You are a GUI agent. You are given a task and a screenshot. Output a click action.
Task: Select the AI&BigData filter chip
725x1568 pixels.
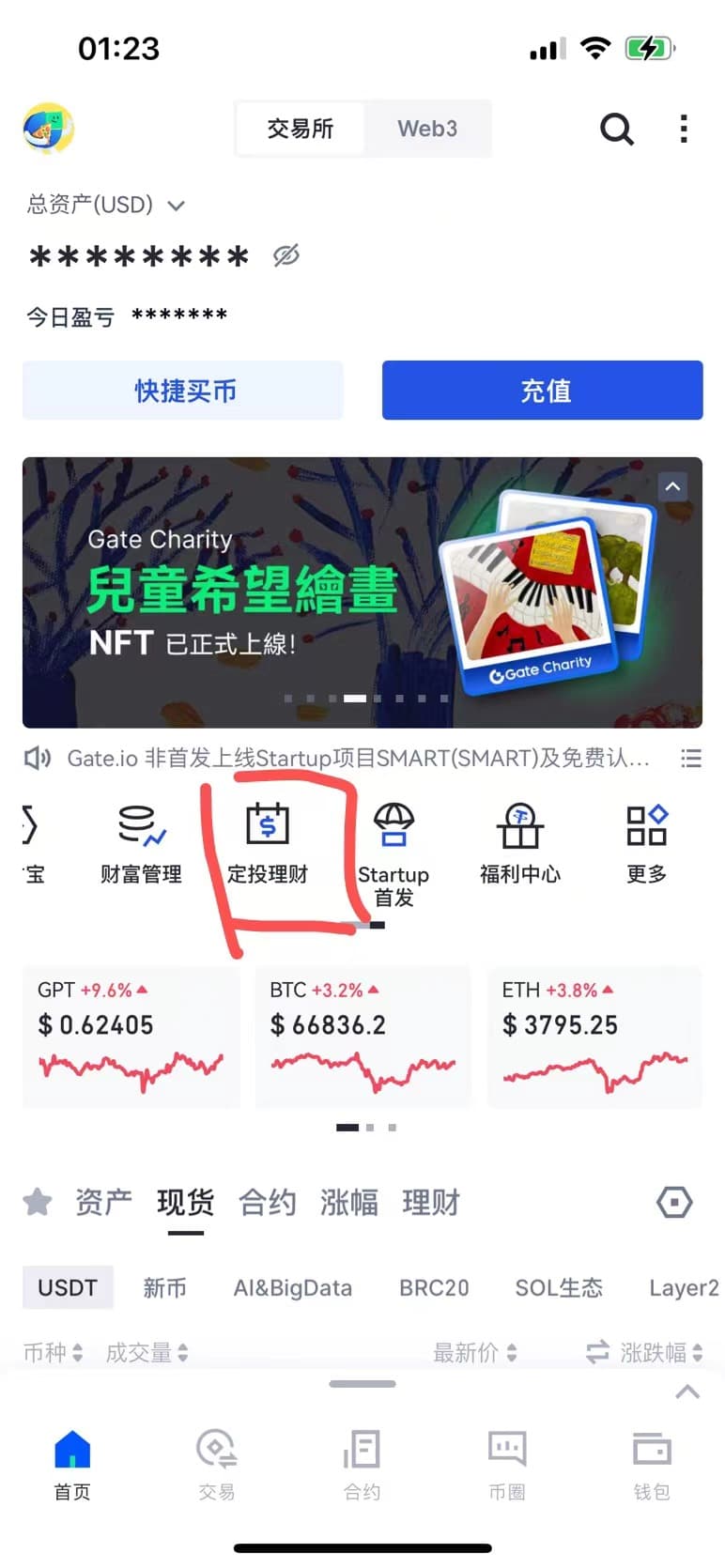pyautogui.click(x=292, y=1288)
